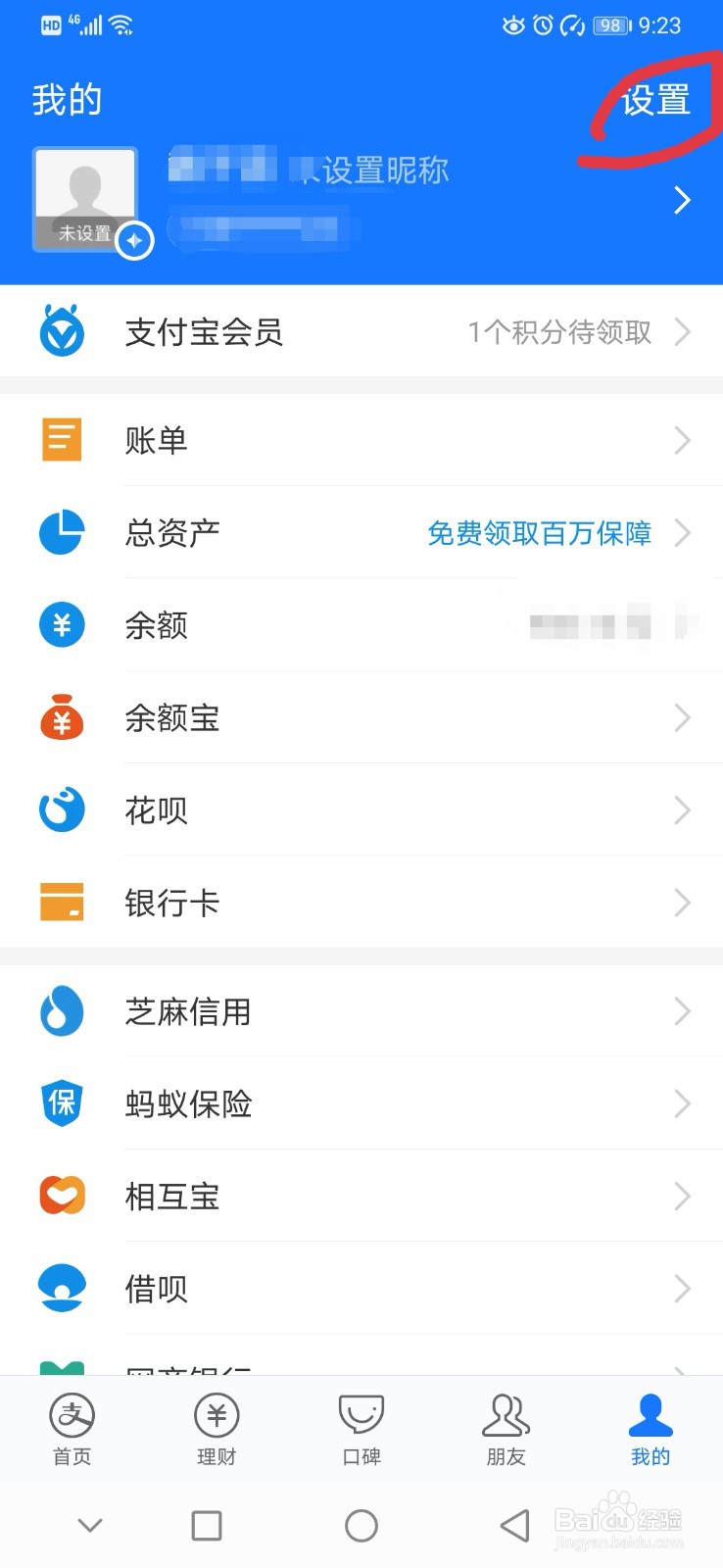723x1568 pixels.
Task: Select the orange 银行卡 bank card icon
Action: click(61, 903)
